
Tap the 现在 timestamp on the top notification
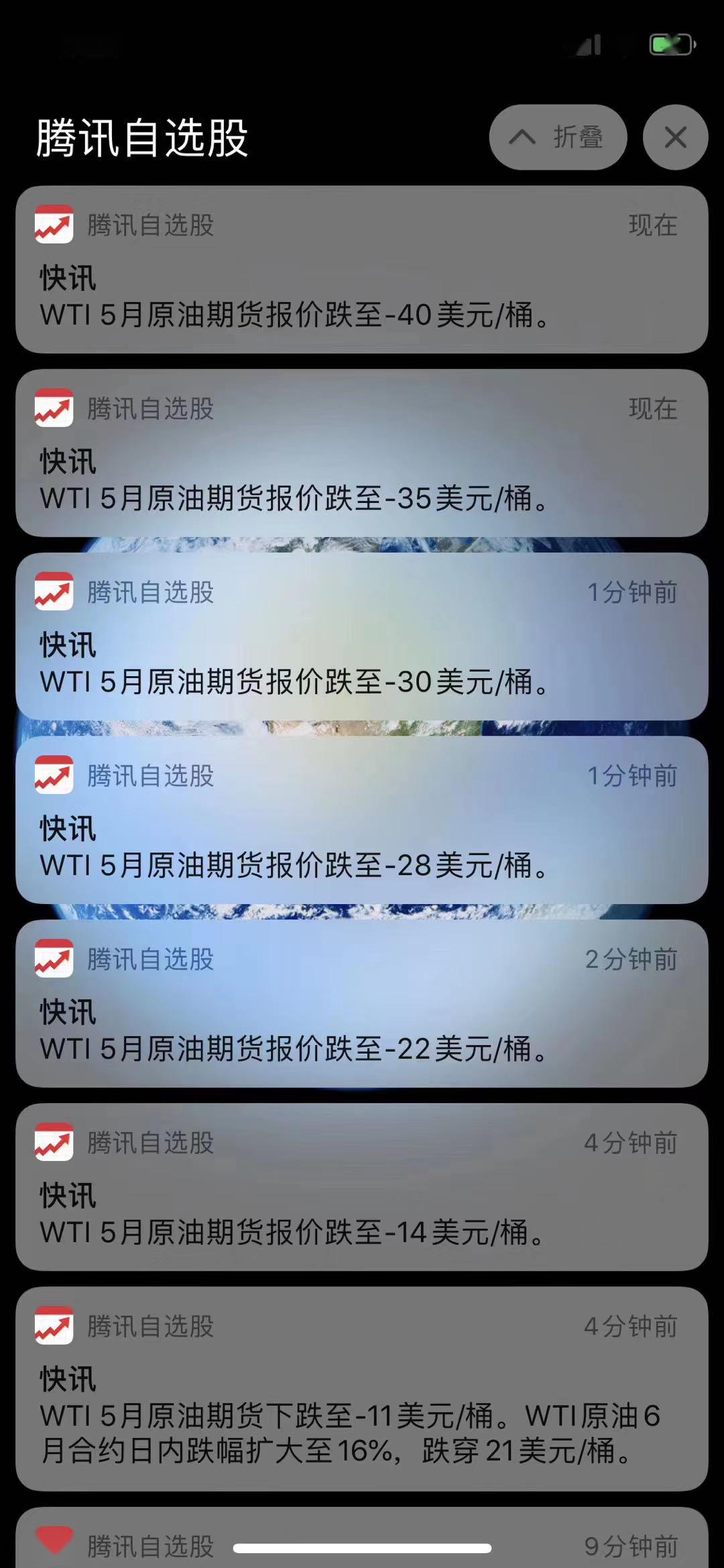coord(654,225)
